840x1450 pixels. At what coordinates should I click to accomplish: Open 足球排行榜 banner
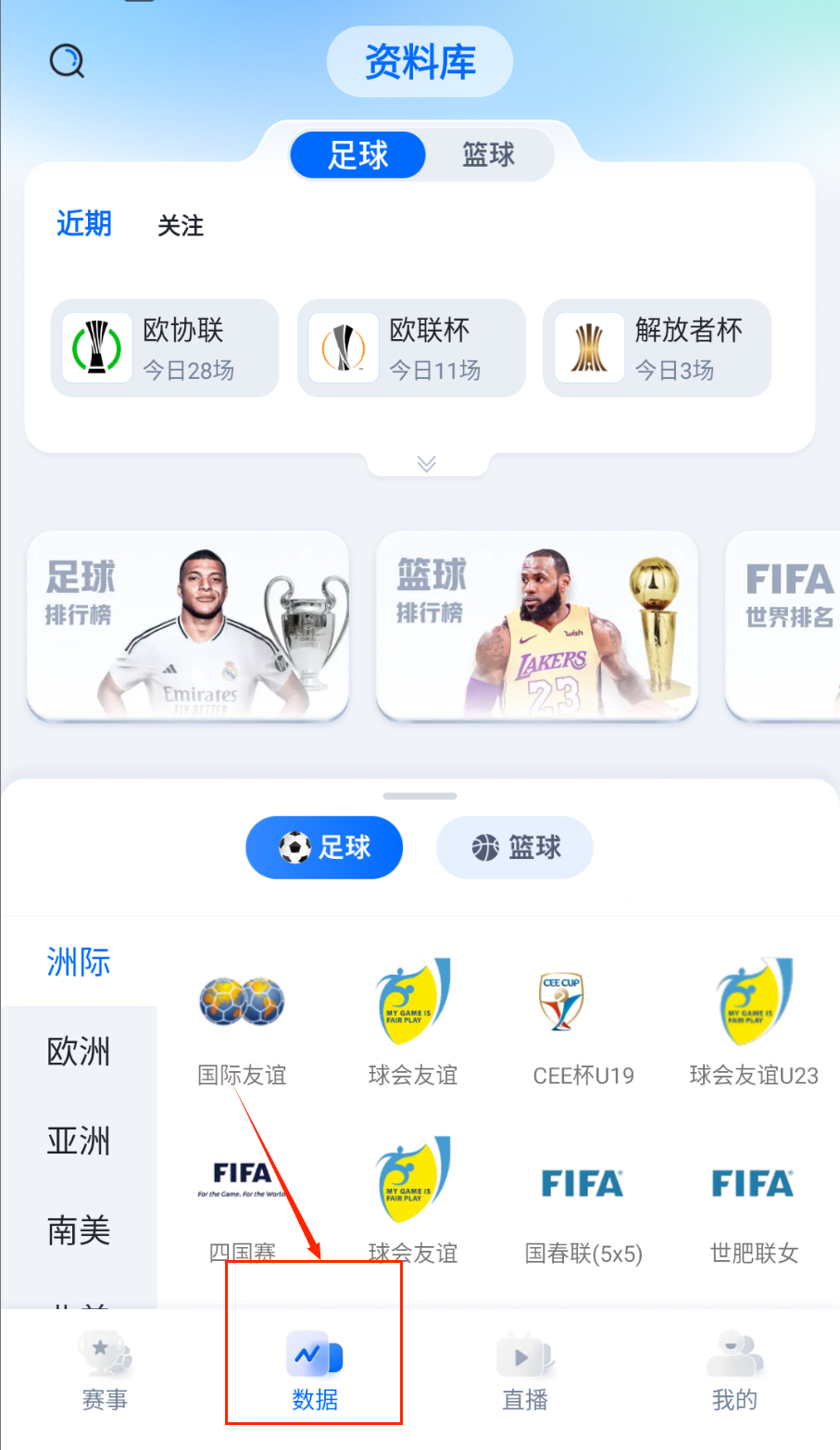(188, 625)
